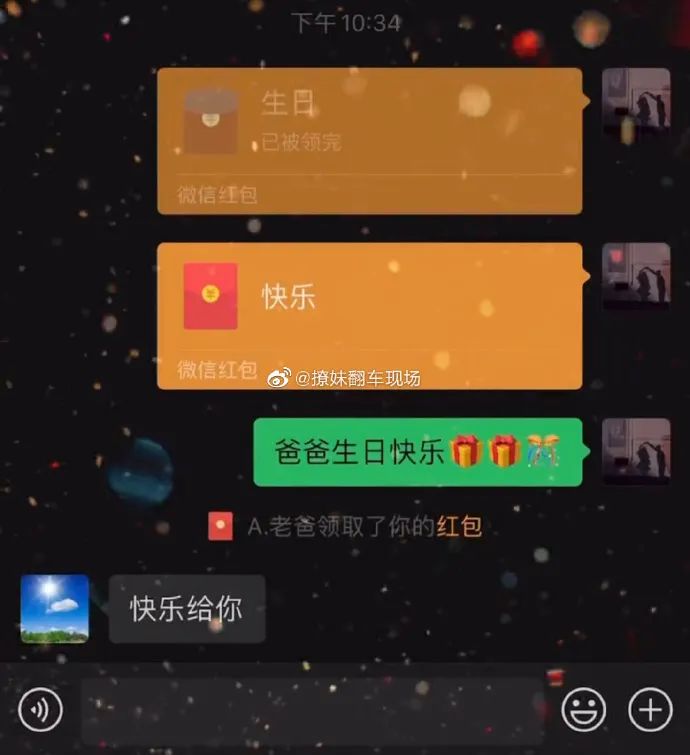690x755 pixels.
Task: Open the emoji sticker panel
Action: (584, 710)
